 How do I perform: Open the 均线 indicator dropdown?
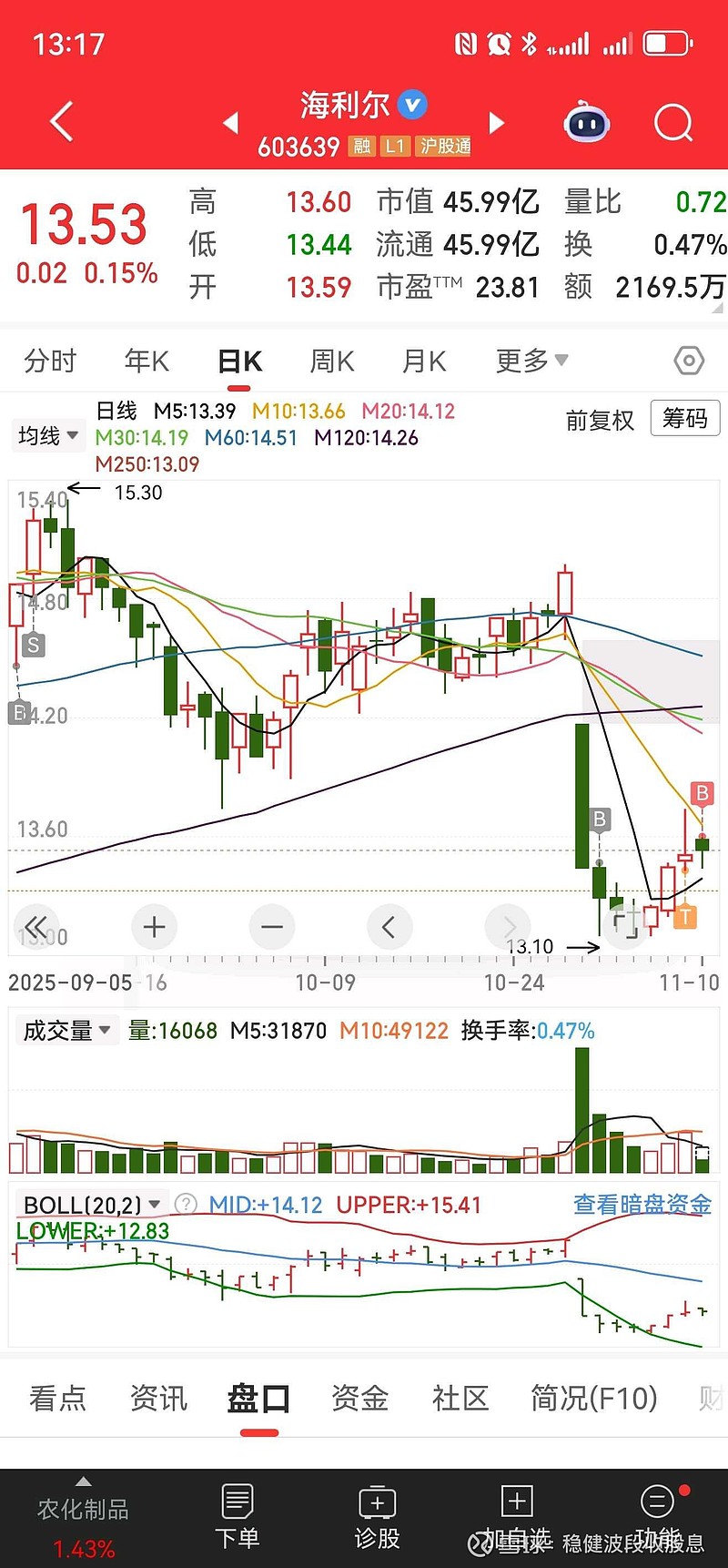point(48,436)
